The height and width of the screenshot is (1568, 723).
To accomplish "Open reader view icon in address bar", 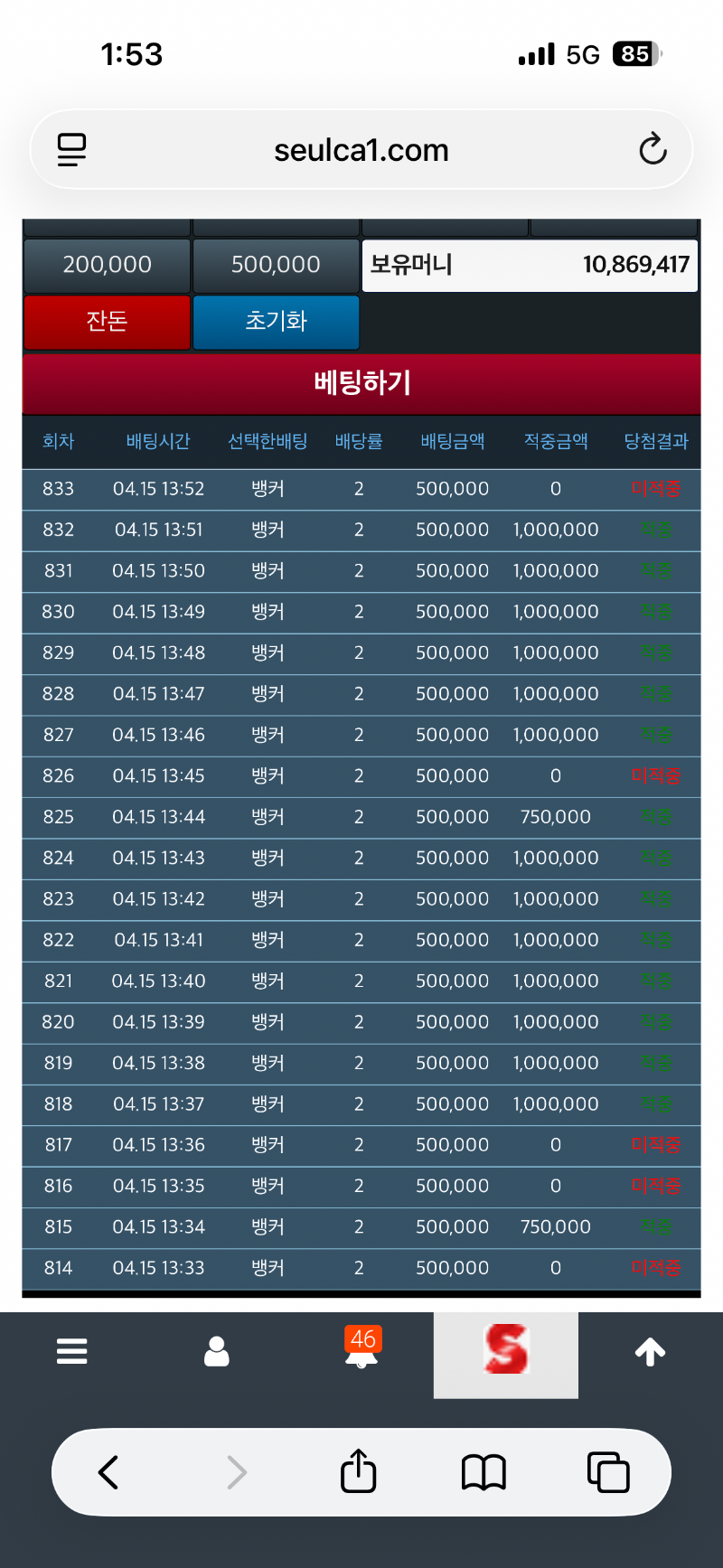I will click(71, 150).
